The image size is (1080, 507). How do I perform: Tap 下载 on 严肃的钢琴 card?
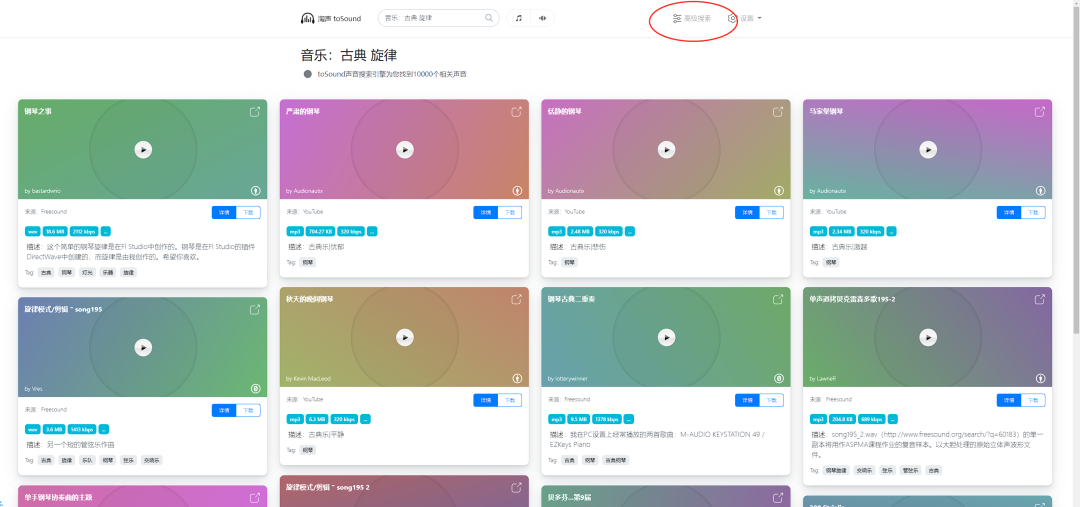click(x=510, y=212)
